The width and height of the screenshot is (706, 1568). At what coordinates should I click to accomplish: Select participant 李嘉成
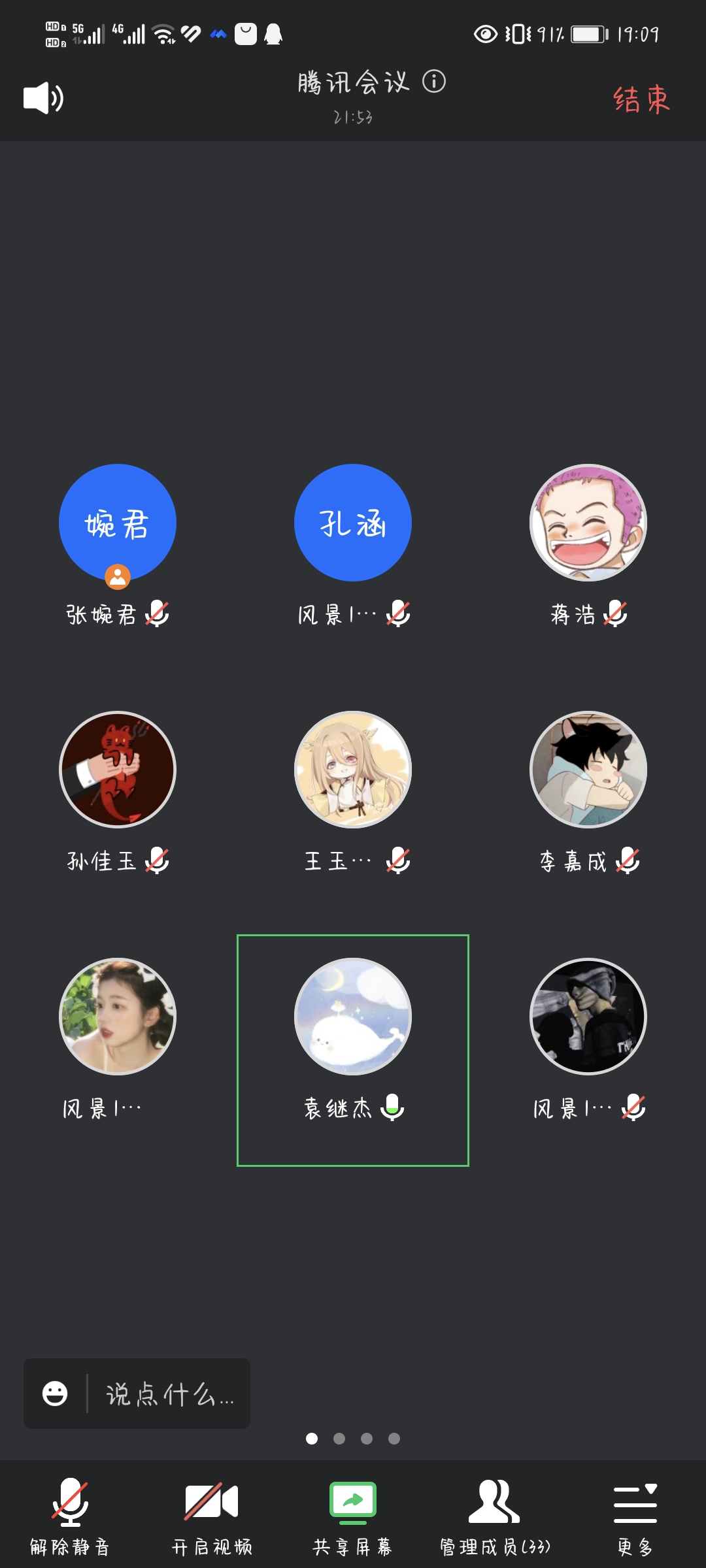tap(588, 770)
